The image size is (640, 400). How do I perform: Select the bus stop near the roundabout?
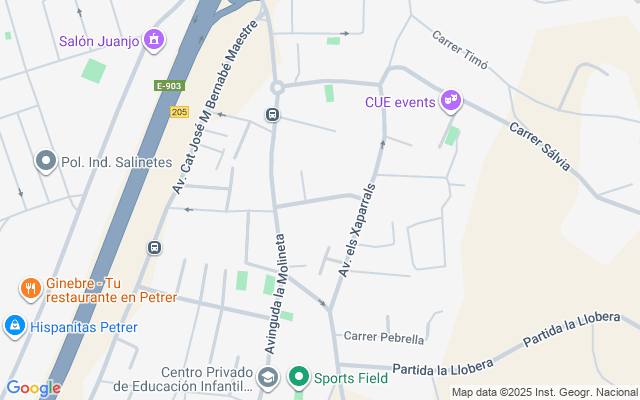272,114
